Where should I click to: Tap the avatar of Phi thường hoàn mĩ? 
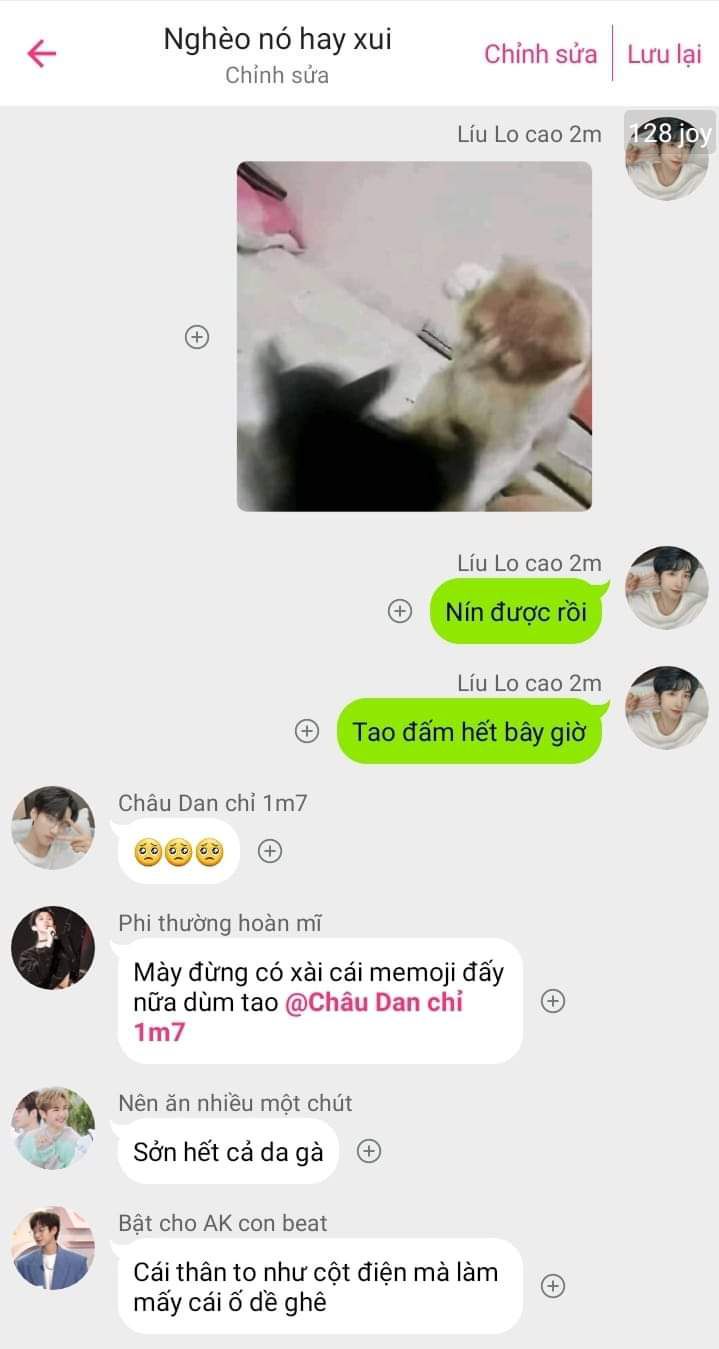[x=53, y=947]
